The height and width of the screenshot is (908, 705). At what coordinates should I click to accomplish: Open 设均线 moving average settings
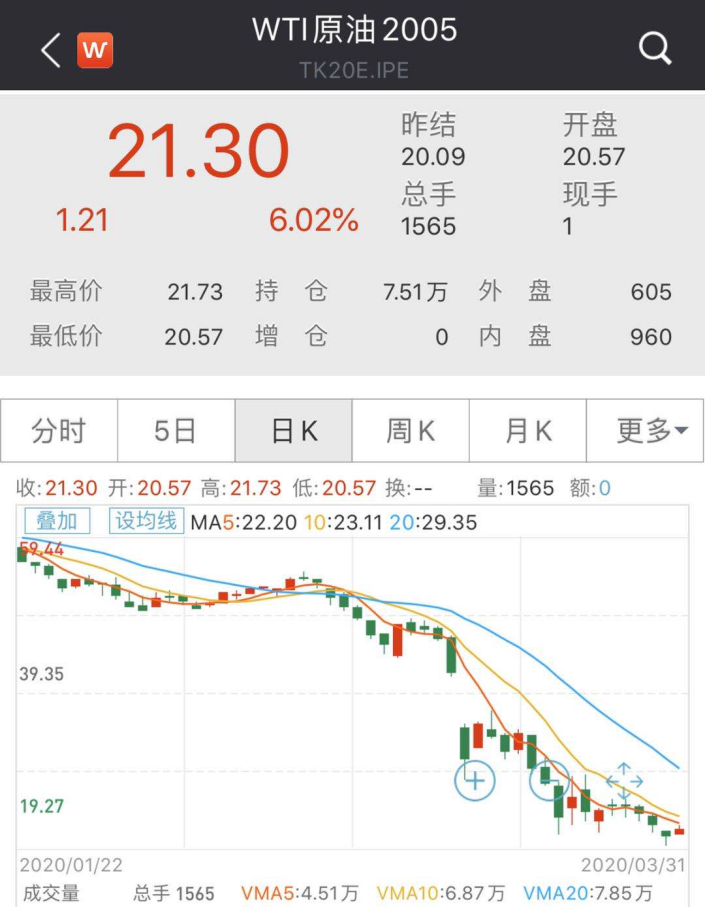pos(146,521)
